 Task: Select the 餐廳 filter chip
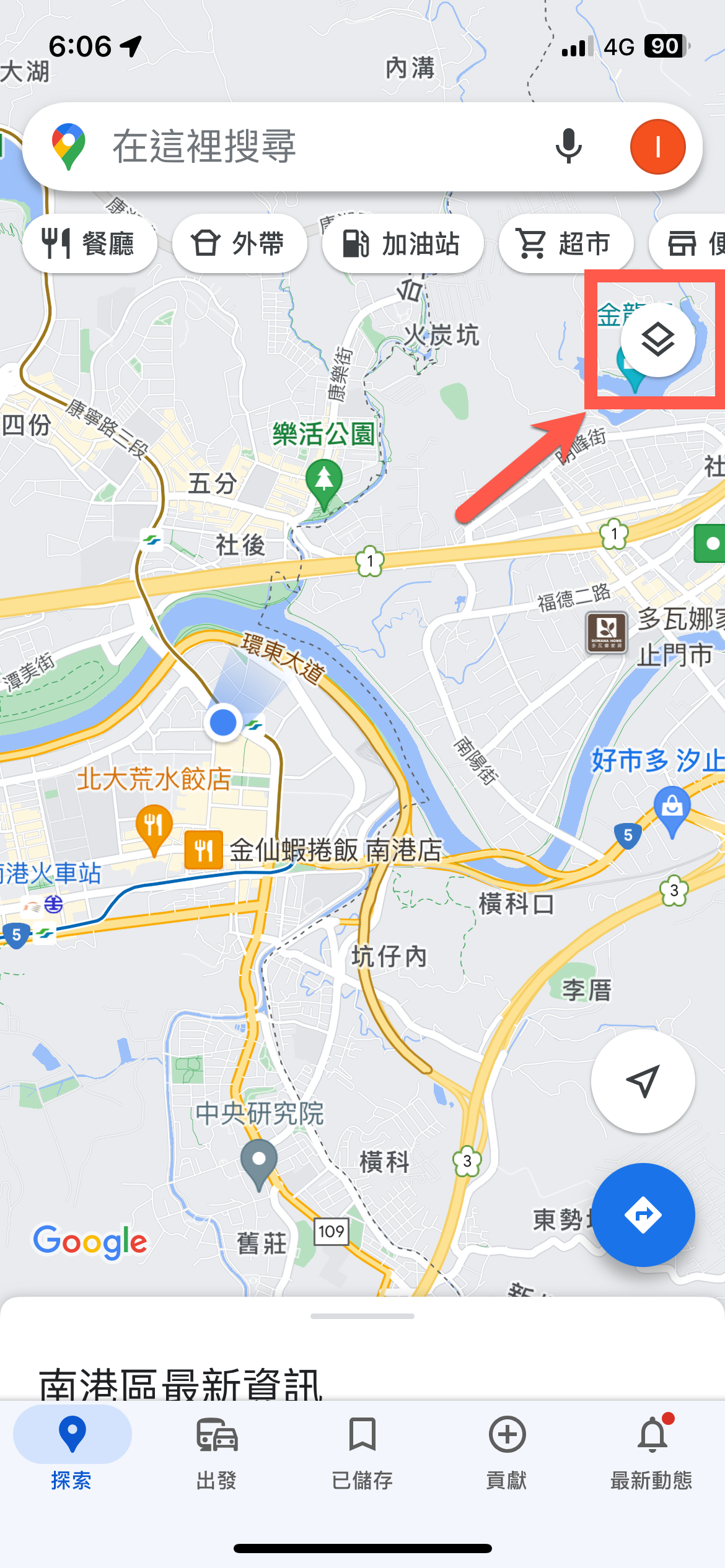pyautogui.click(x=89, y=243)
